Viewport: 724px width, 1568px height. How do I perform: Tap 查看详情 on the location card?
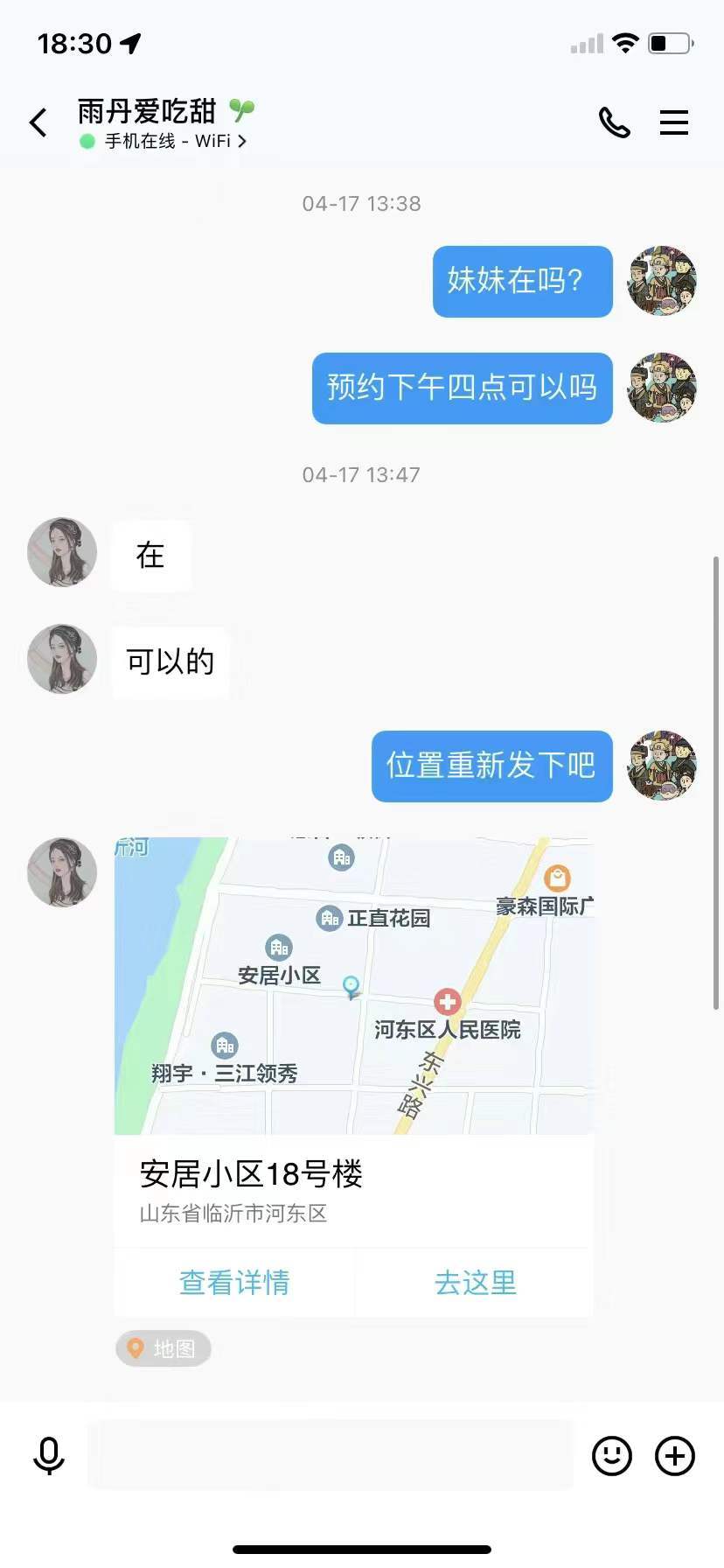coord(234,1283)
